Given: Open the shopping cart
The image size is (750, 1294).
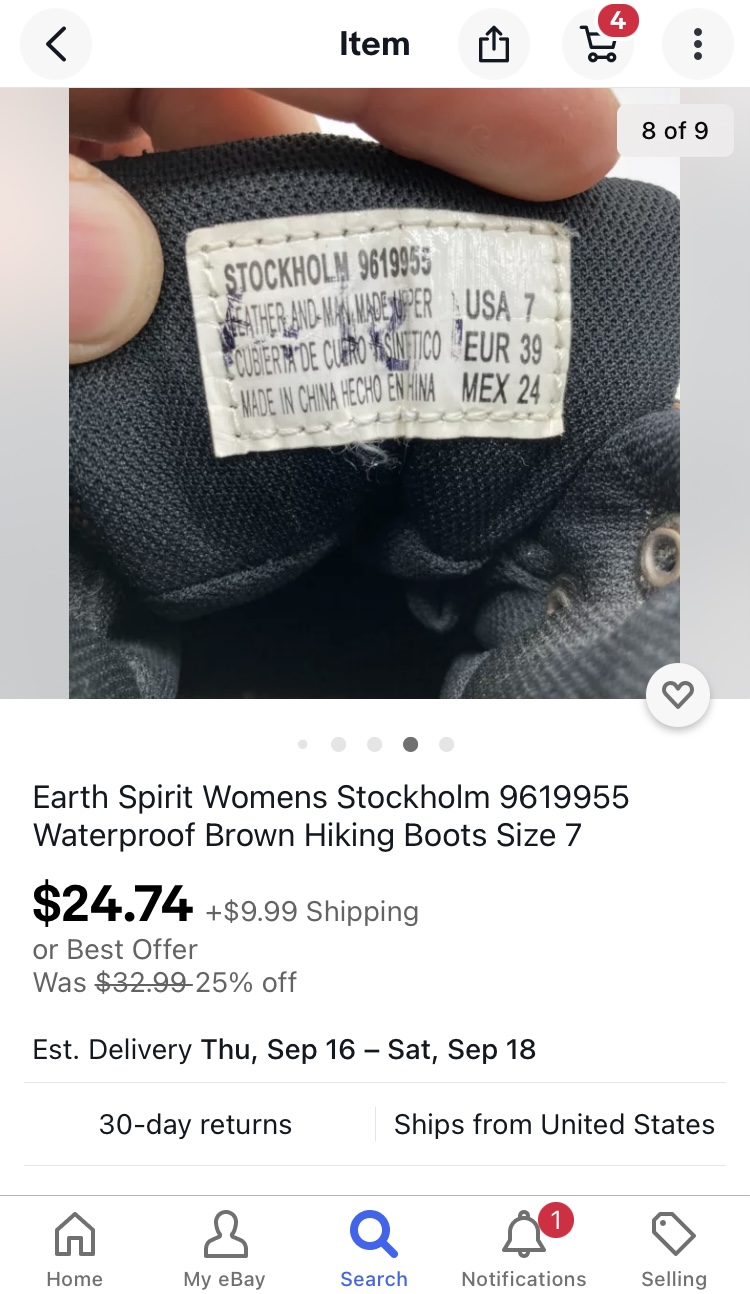Looking at the screenshot, I should tap(599, 44).
